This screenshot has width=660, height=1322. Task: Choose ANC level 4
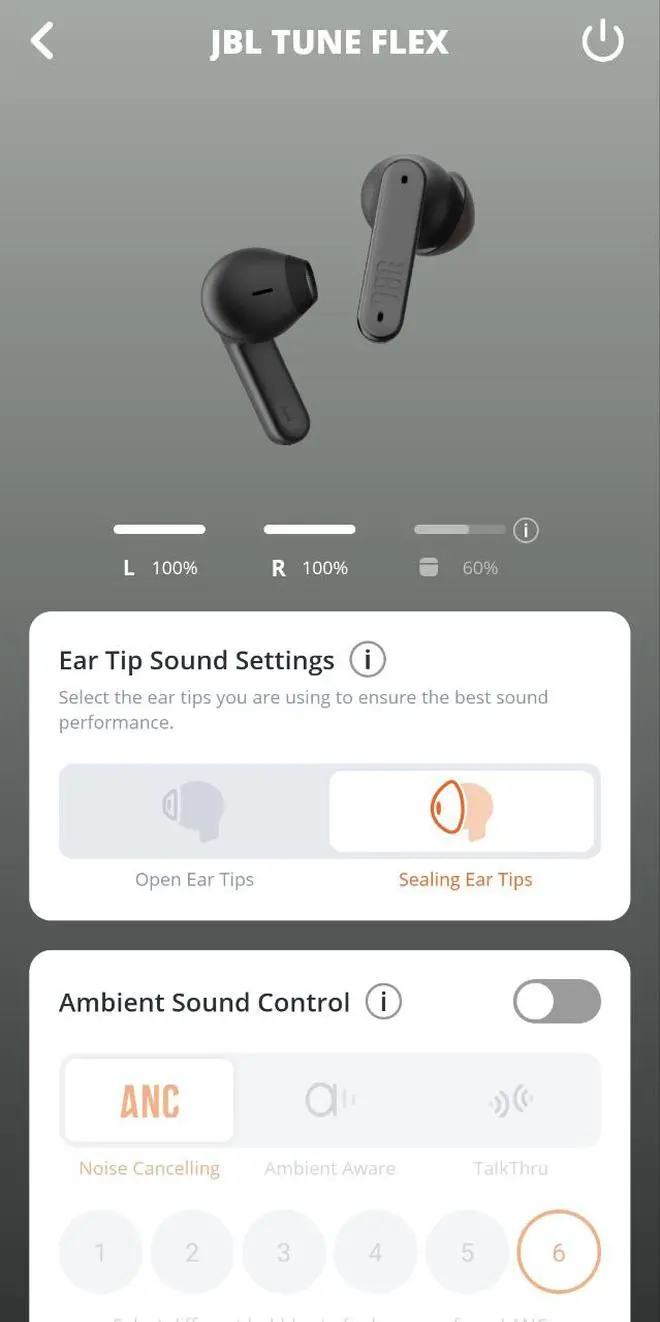(x=375, y=1252)
